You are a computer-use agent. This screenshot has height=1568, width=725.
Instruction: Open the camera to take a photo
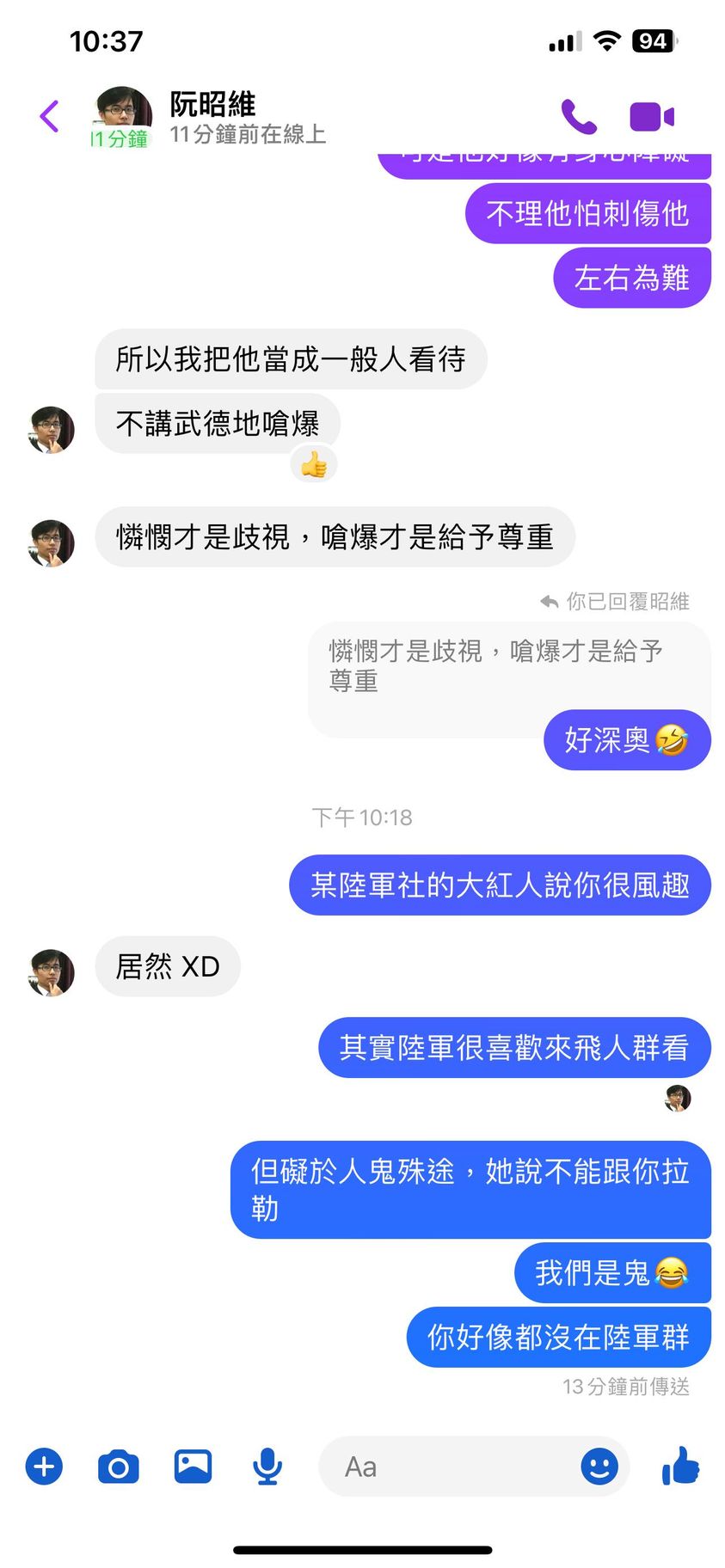[x=119, y=1466]
